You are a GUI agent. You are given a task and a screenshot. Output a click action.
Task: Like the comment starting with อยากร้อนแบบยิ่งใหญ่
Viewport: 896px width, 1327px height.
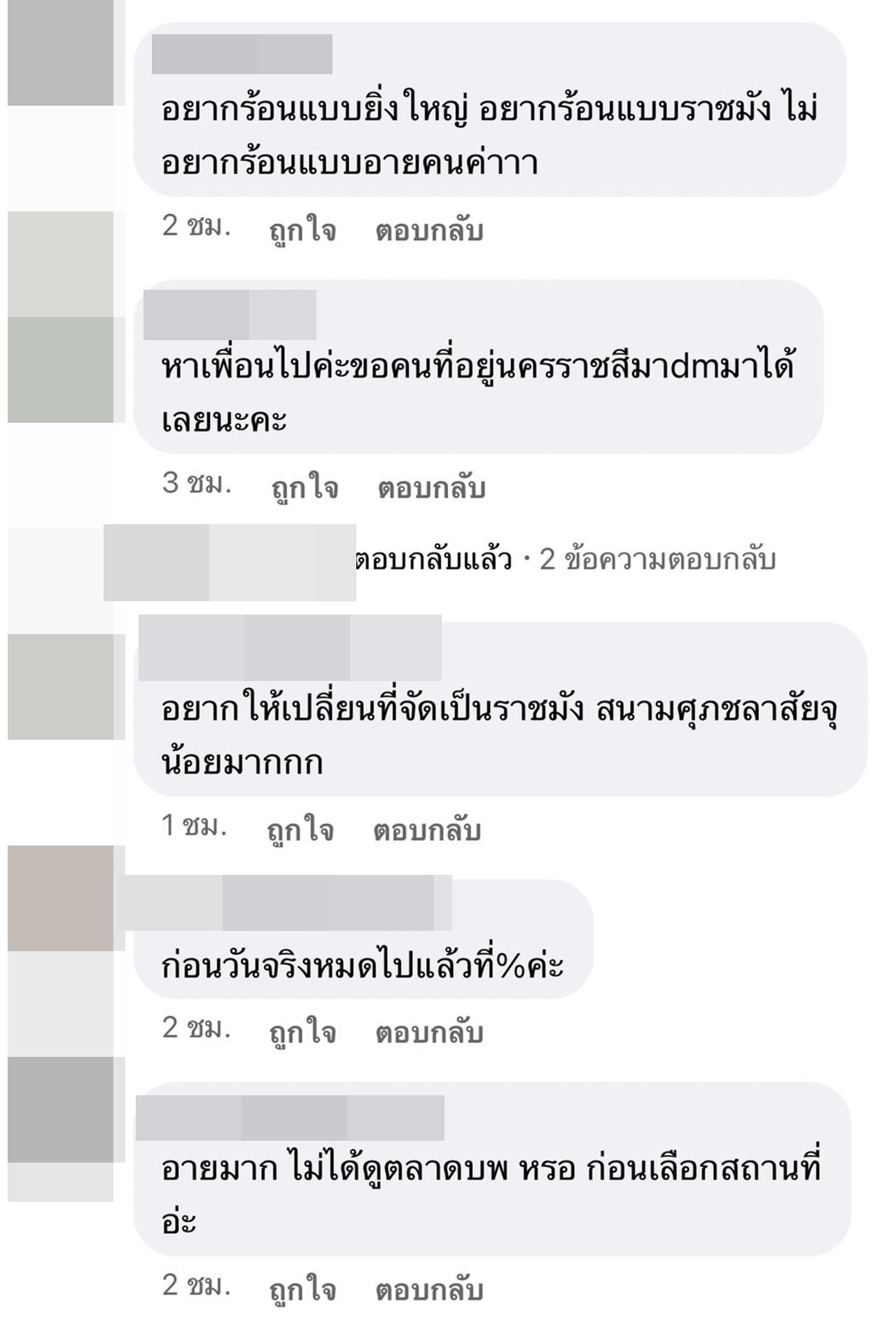pos(302,230)
